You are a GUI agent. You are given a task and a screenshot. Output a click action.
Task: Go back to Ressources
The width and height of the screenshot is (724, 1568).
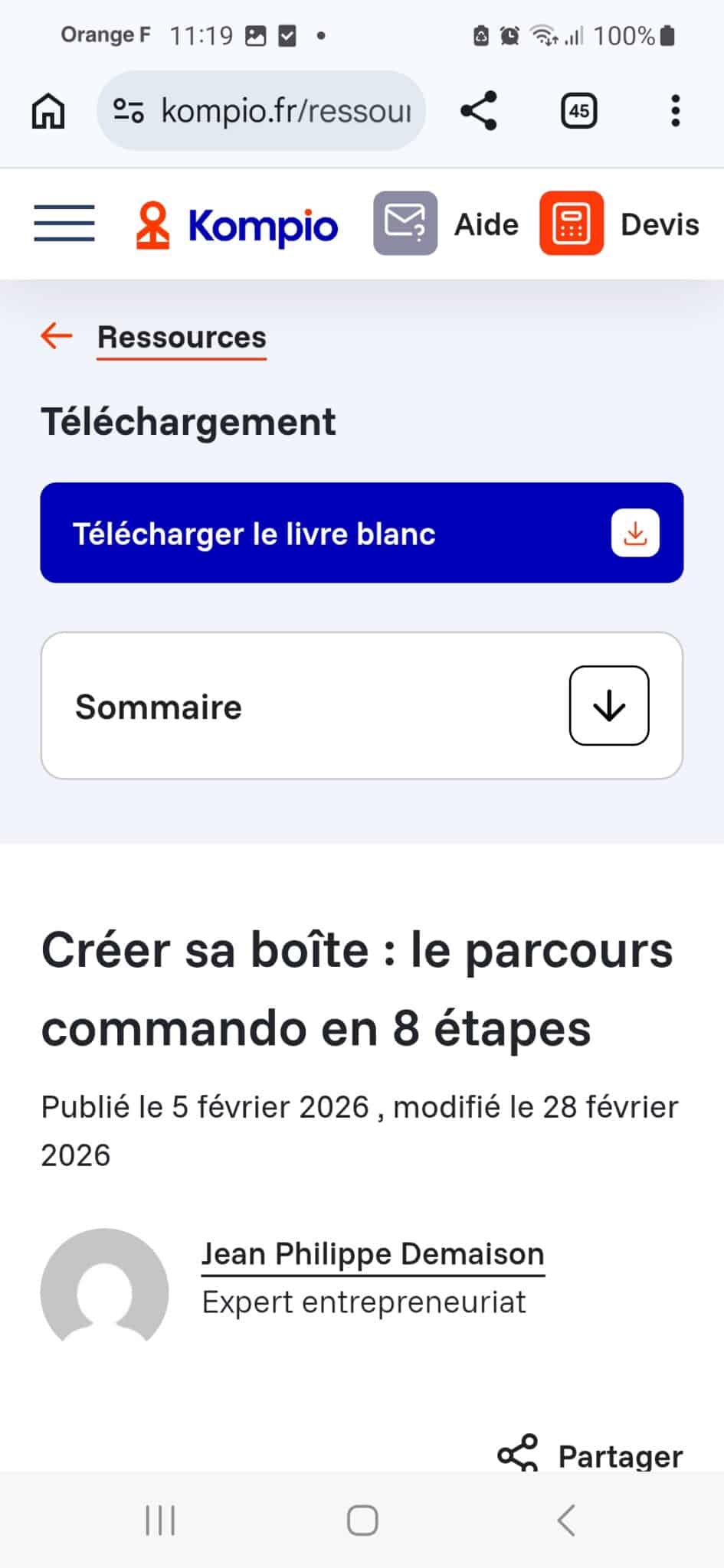[181, 337]
